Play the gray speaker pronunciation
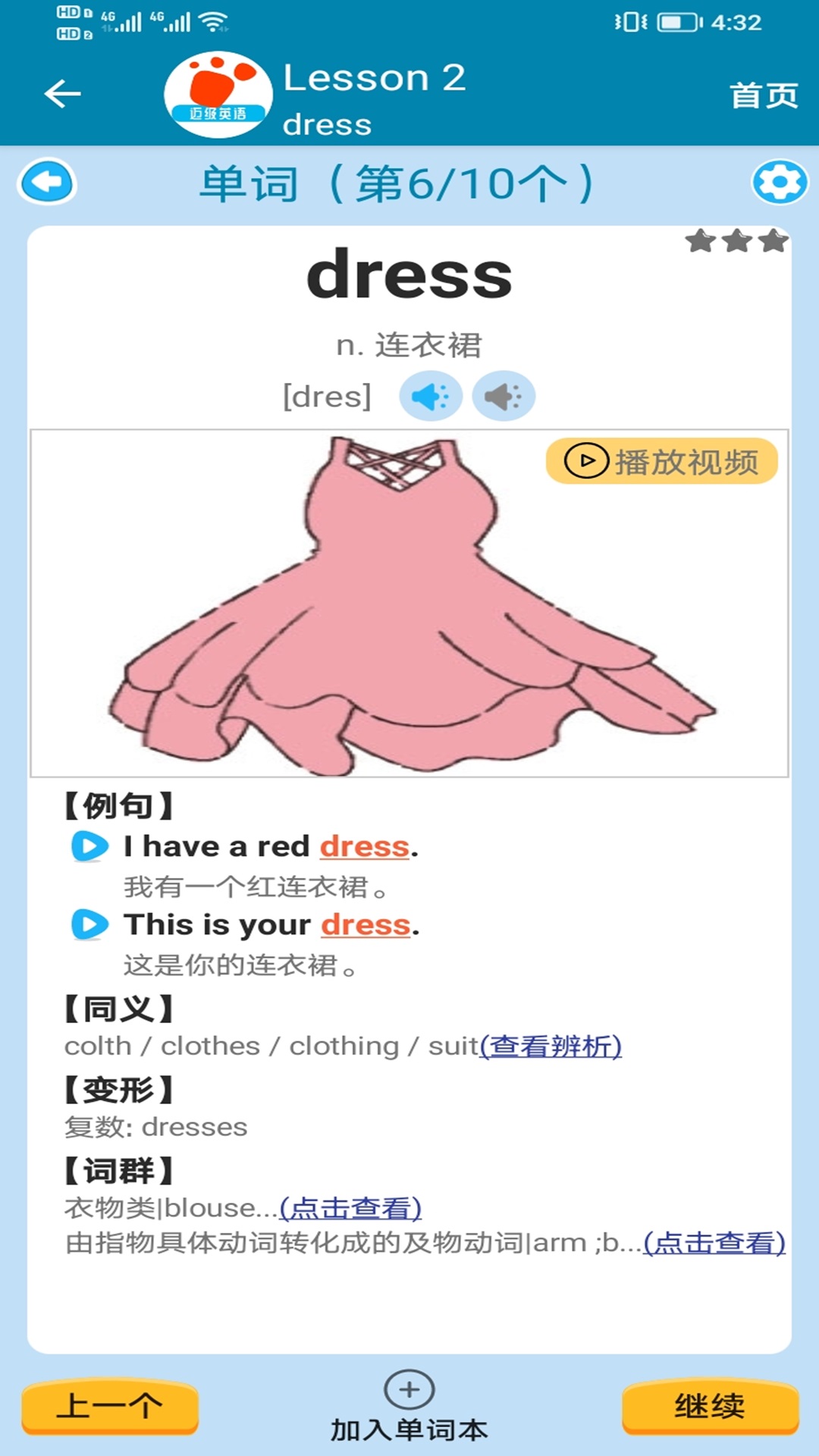The image size is (819, 1456). point(504,396)
